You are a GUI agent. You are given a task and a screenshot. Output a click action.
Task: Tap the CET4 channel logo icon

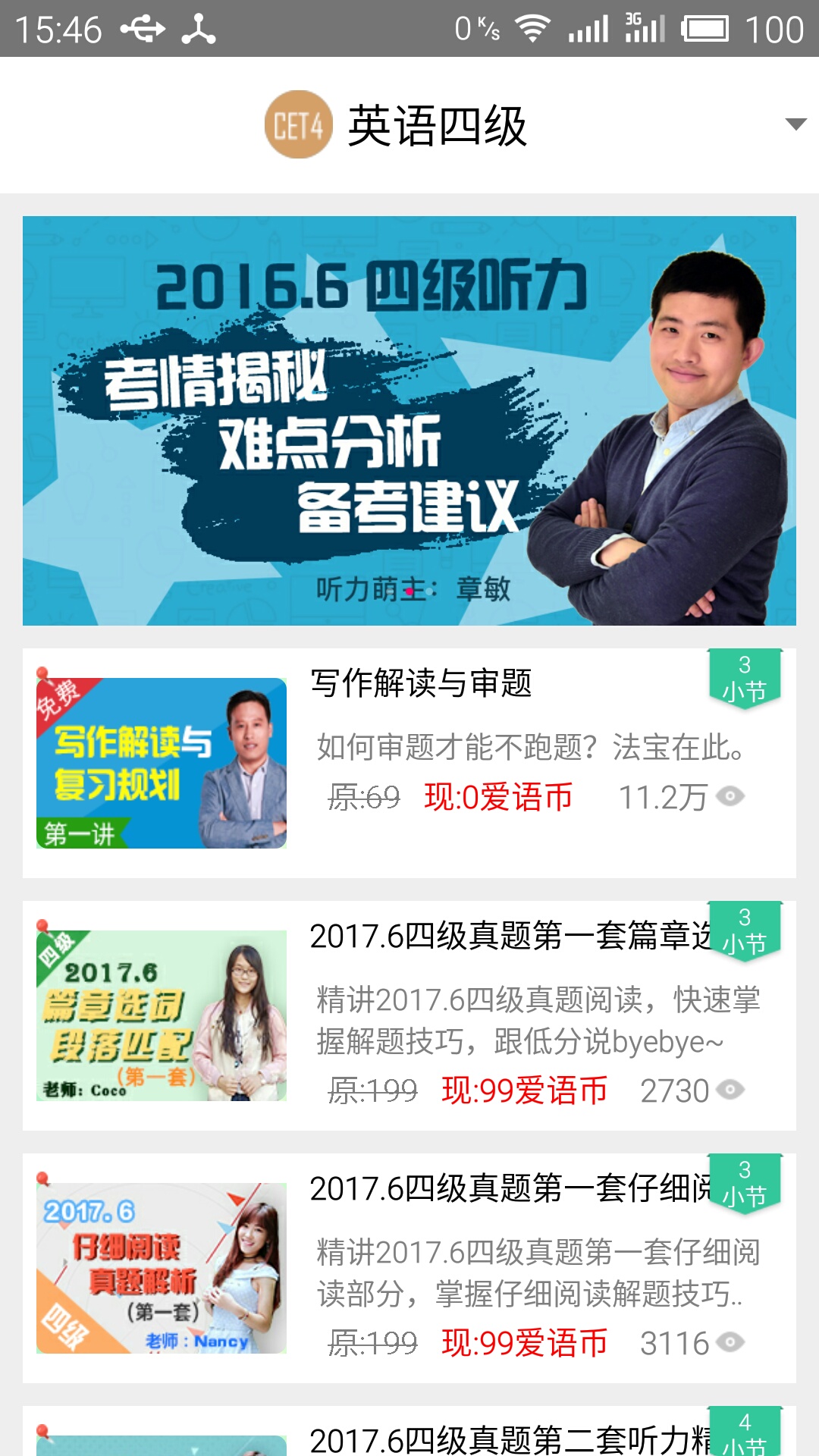pyautogui.click(x=299, y=124)
